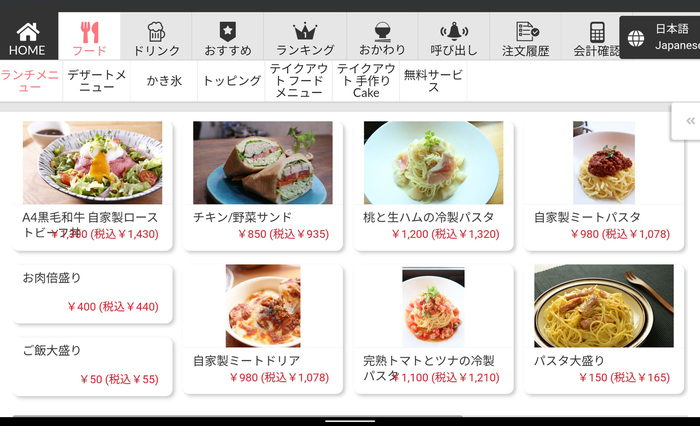Choose チキン/野菜サンド
The image size is (700, 426).
coord(262,183)
